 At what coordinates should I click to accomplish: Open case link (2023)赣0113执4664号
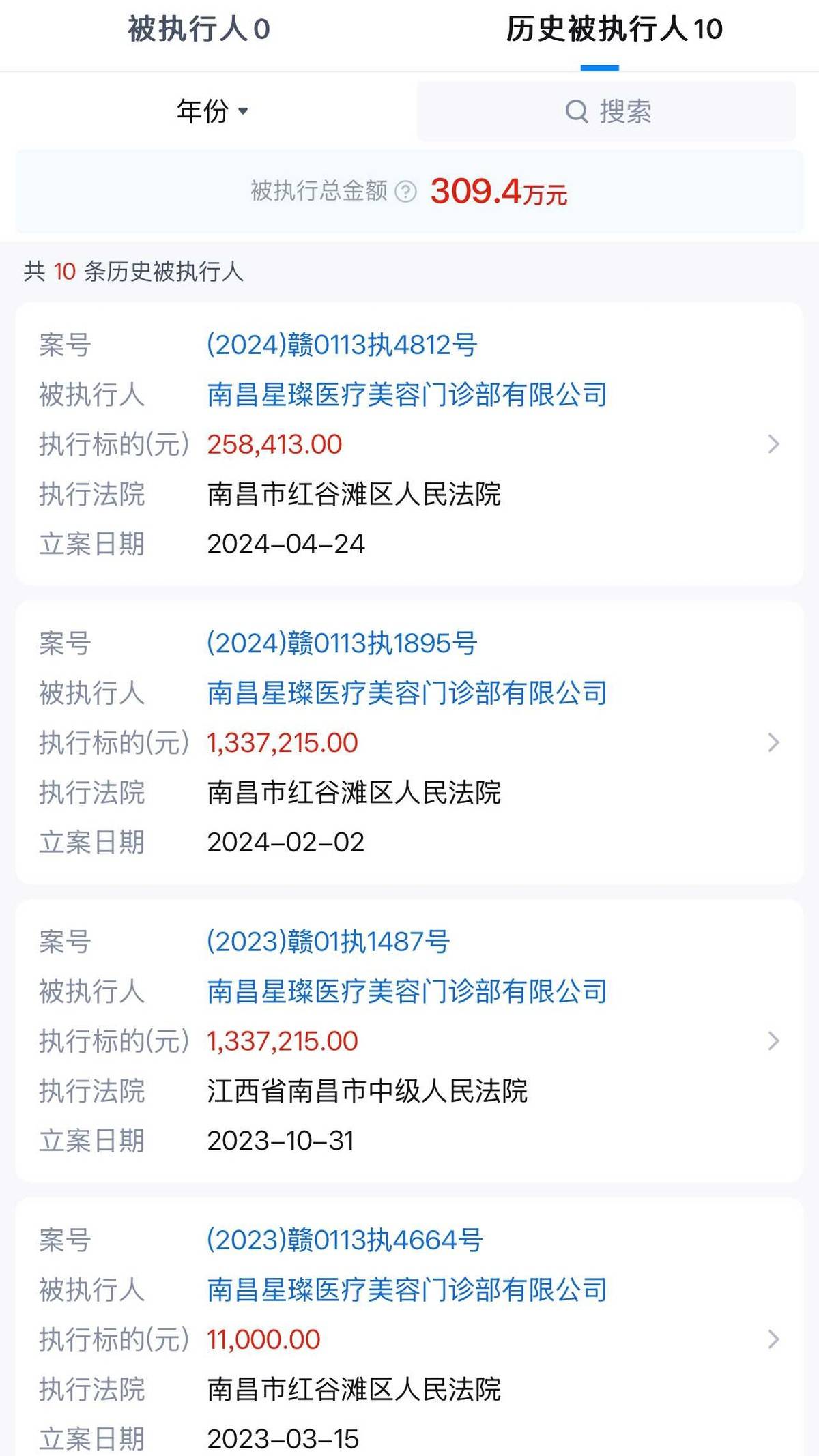click(x=345, y=1240)
